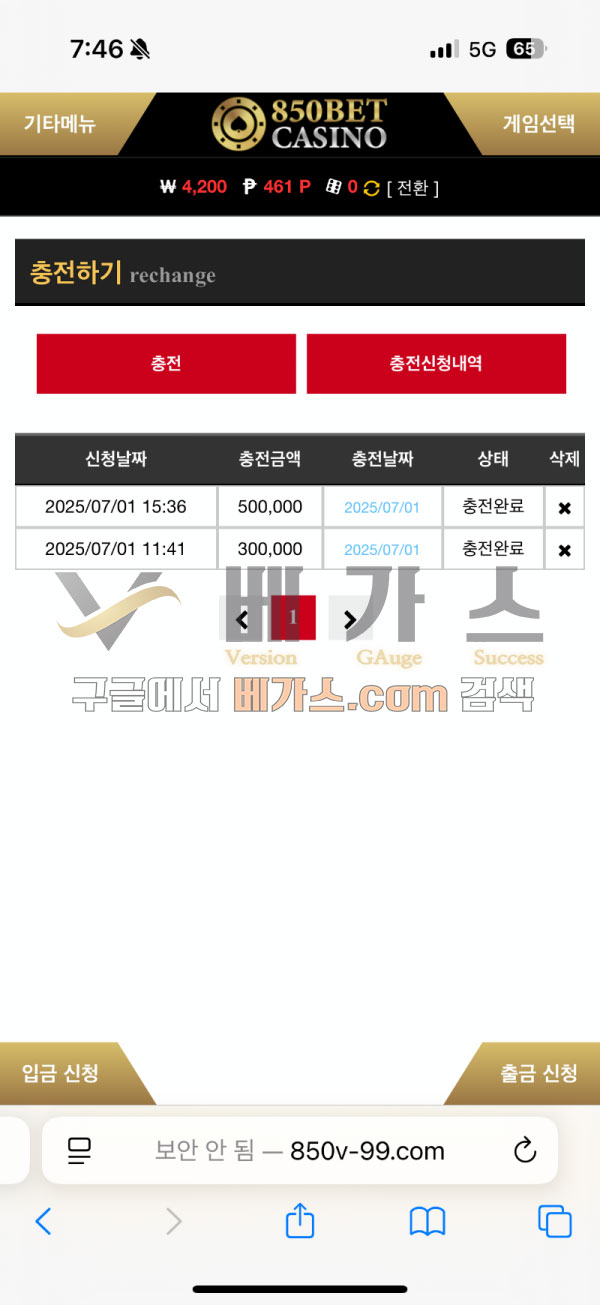Viewport: 600px width, 1305px height.
Task: Share this page
Action: (x=300, y=1221)
